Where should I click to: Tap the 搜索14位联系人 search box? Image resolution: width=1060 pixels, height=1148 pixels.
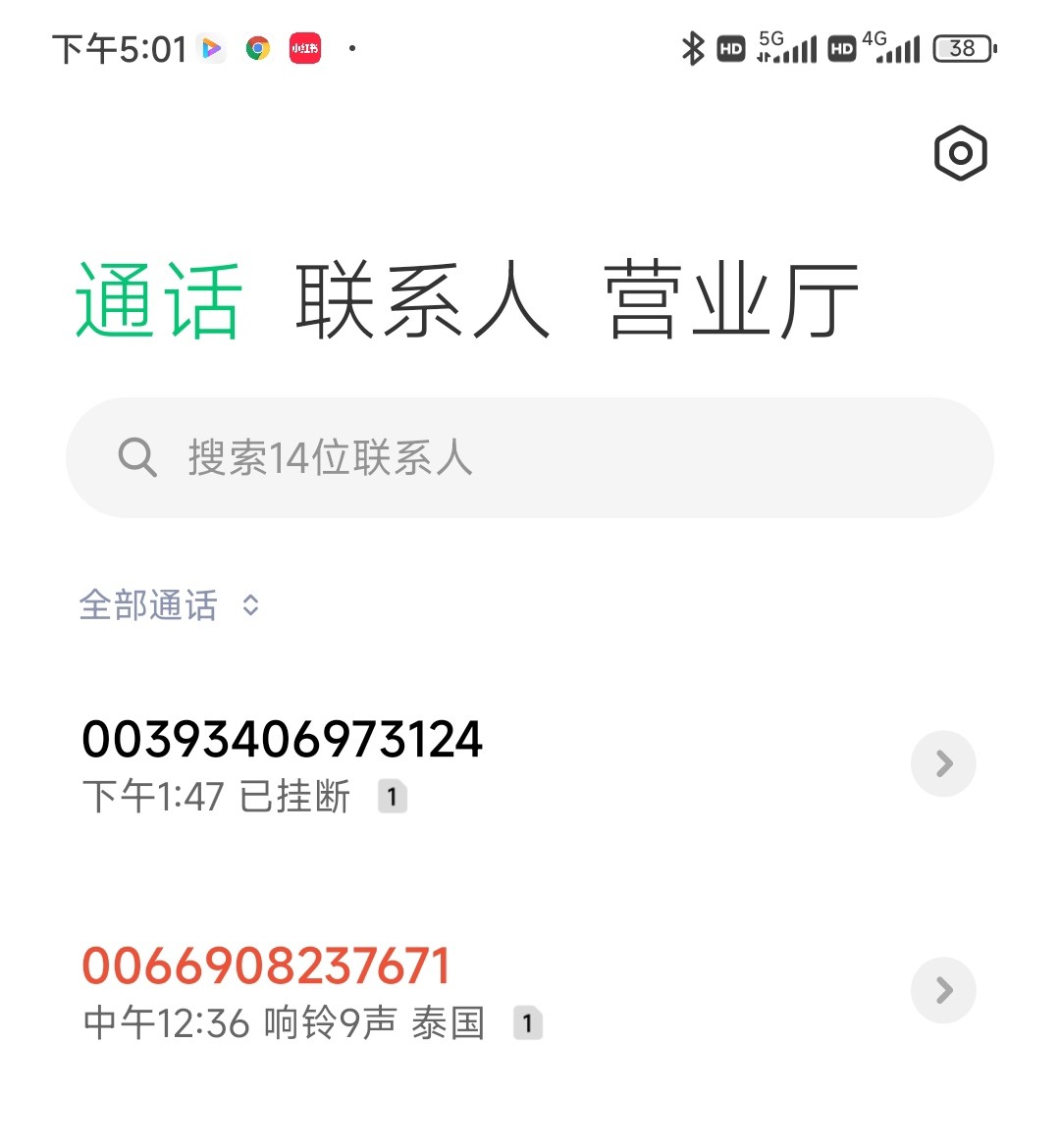(x=530, y=458)
